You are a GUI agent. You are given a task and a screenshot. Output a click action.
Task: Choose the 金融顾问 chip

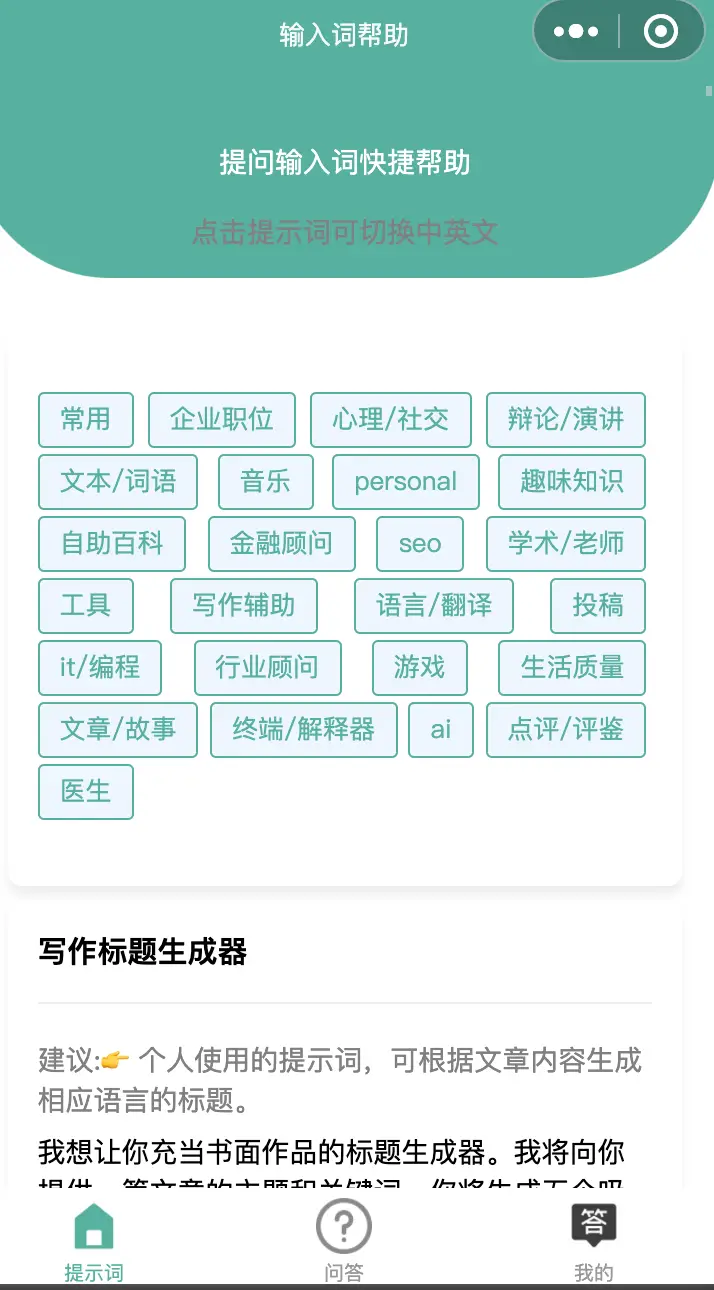tap(282, 544)
